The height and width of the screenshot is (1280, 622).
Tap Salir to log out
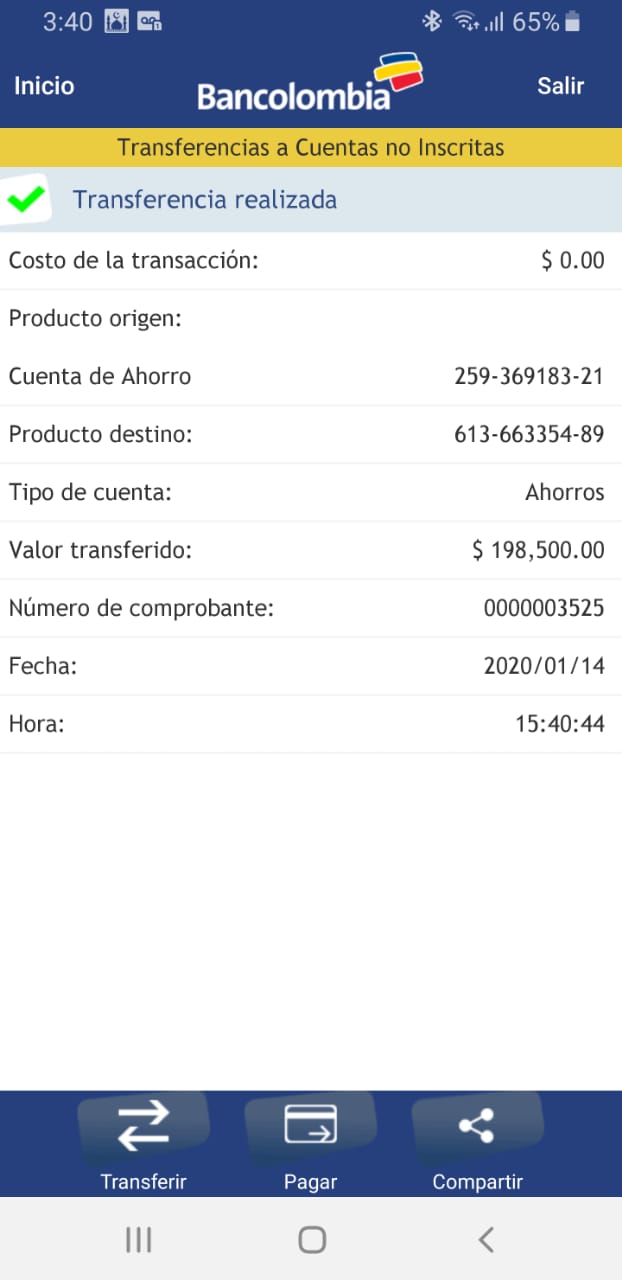(560, 86)
